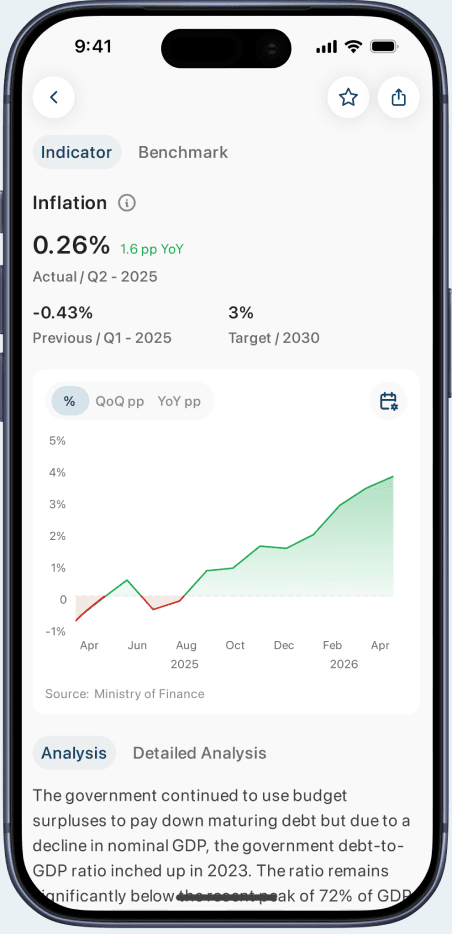452x934 pixels.
Task: Share the Inflation indicator
Action: coord(398,97)
